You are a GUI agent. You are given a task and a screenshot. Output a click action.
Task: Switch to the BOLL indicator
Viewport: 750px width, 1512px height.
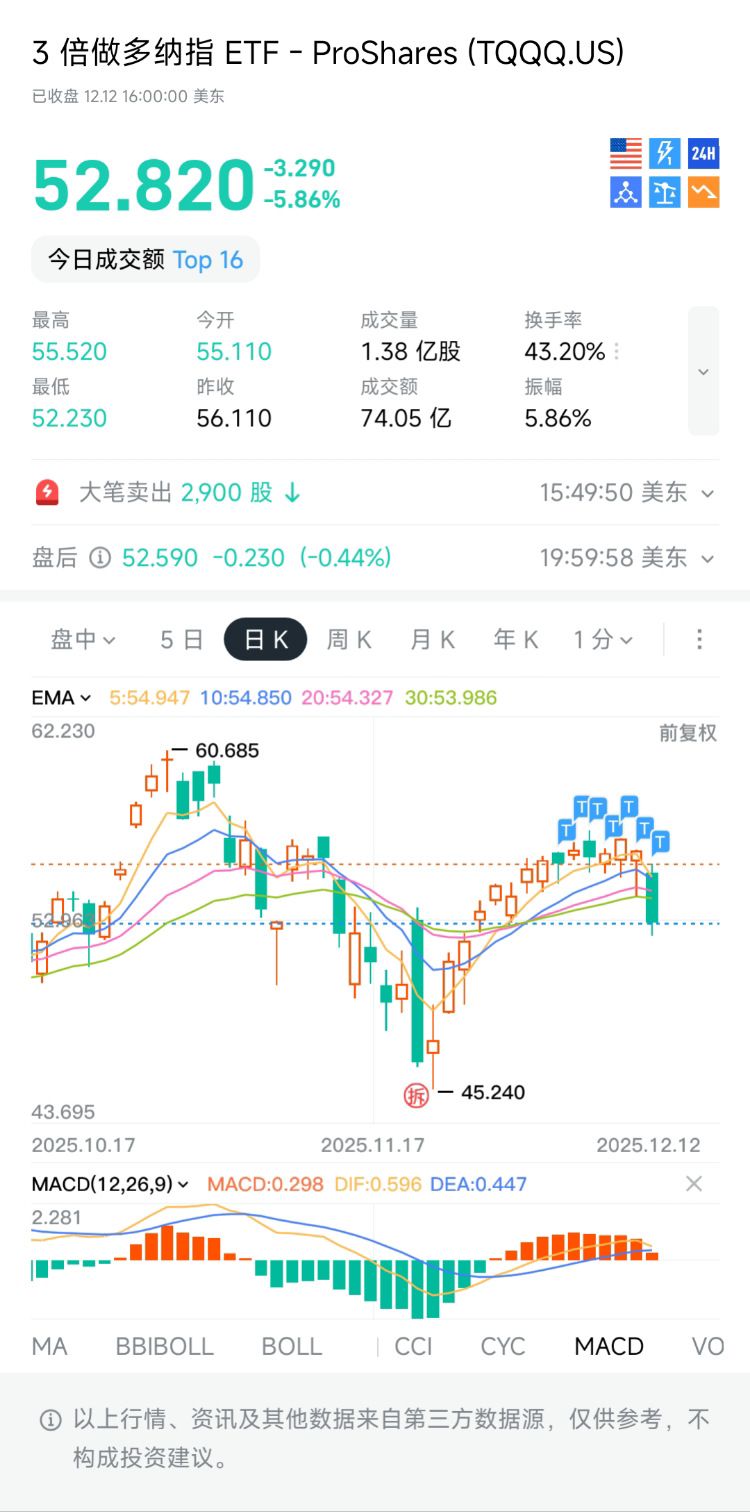(x=291, y=1346)
